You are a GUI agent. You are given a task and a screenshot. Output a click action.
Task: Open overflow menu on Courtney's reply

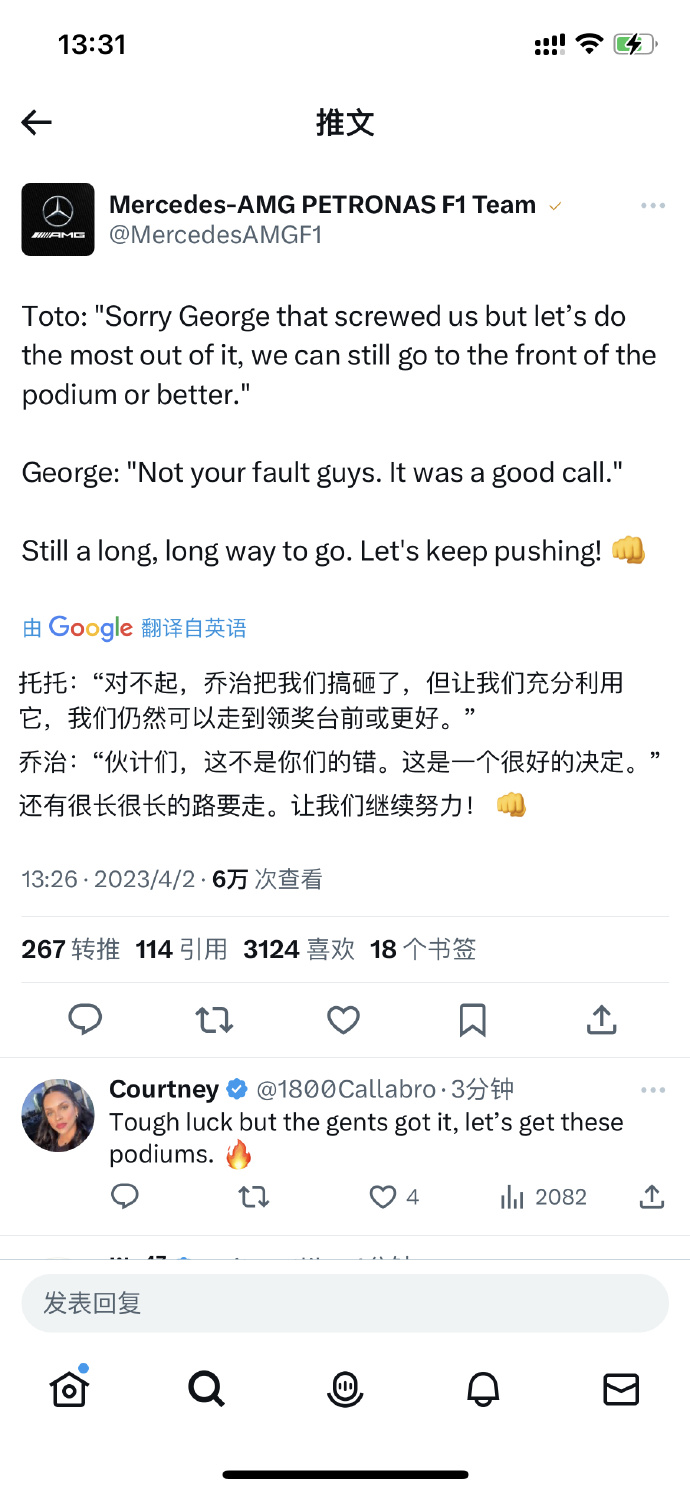click(653, 1090)
